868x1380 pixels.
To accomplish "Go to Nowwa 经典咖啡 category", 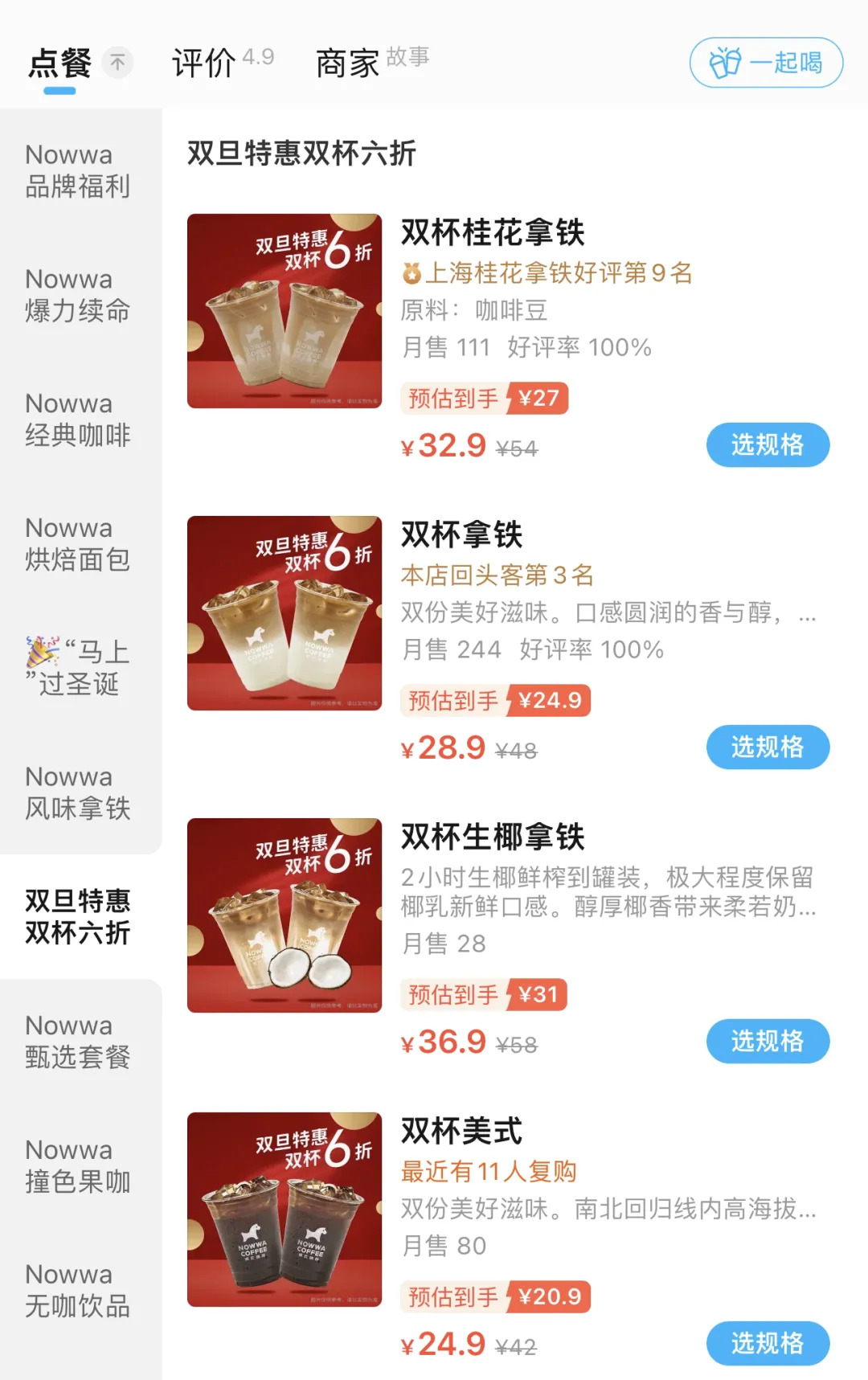I will tap(77, 420).
